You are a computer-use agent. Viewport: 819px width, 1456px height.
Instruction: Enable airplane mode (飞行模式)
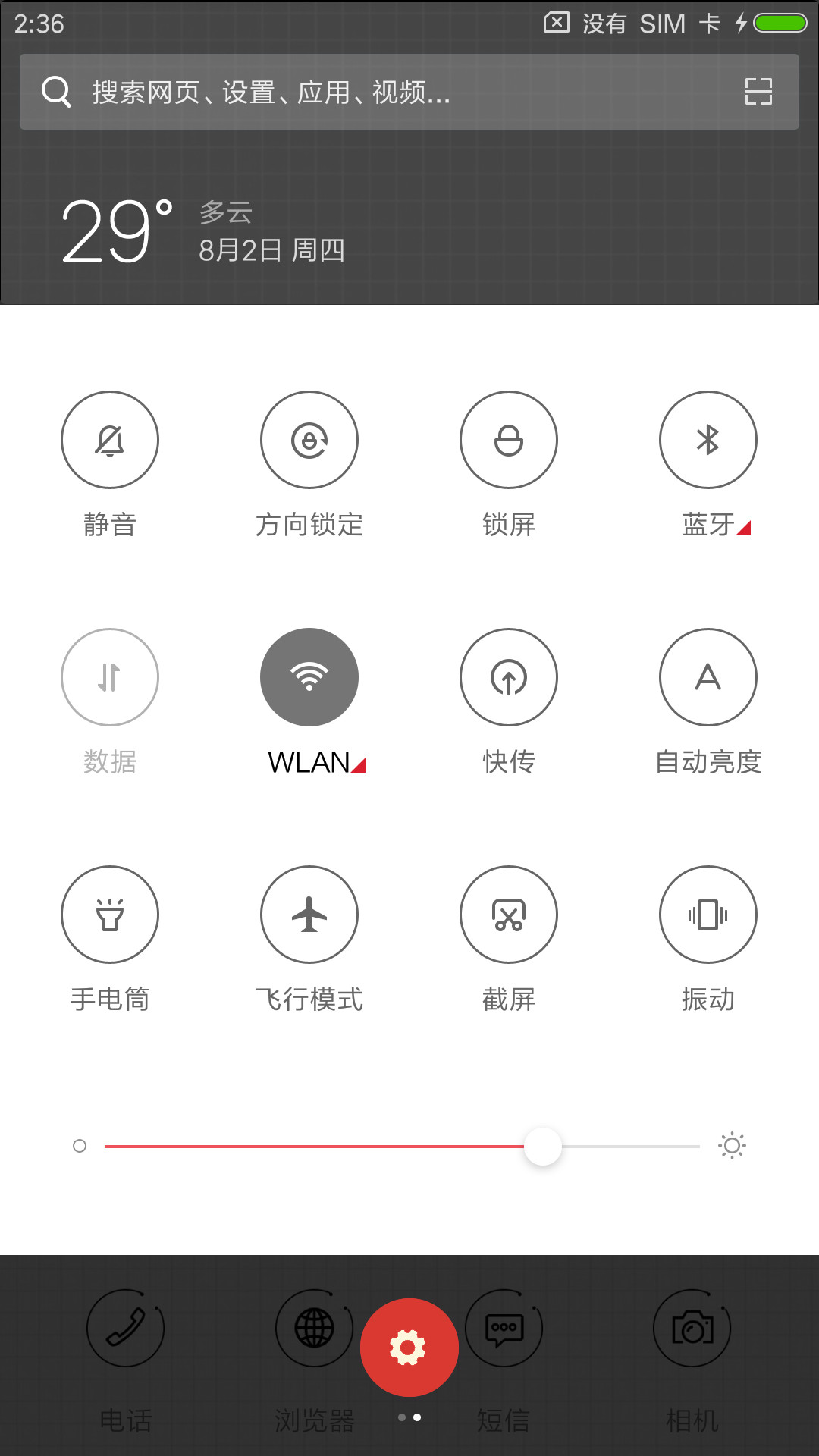click(x=309, y=915)
